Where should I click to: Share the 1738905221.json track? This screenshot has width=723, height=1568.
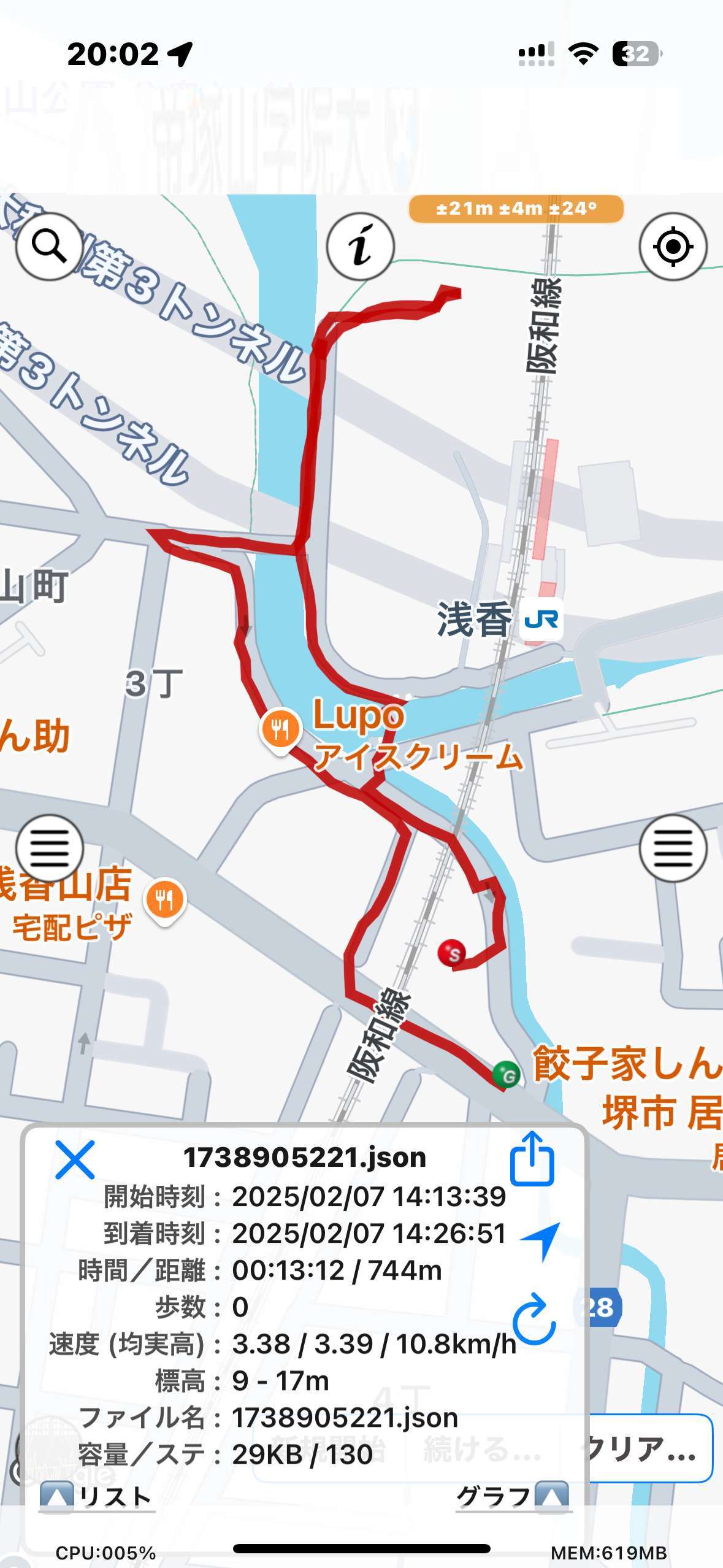[x=532, y=1158]
